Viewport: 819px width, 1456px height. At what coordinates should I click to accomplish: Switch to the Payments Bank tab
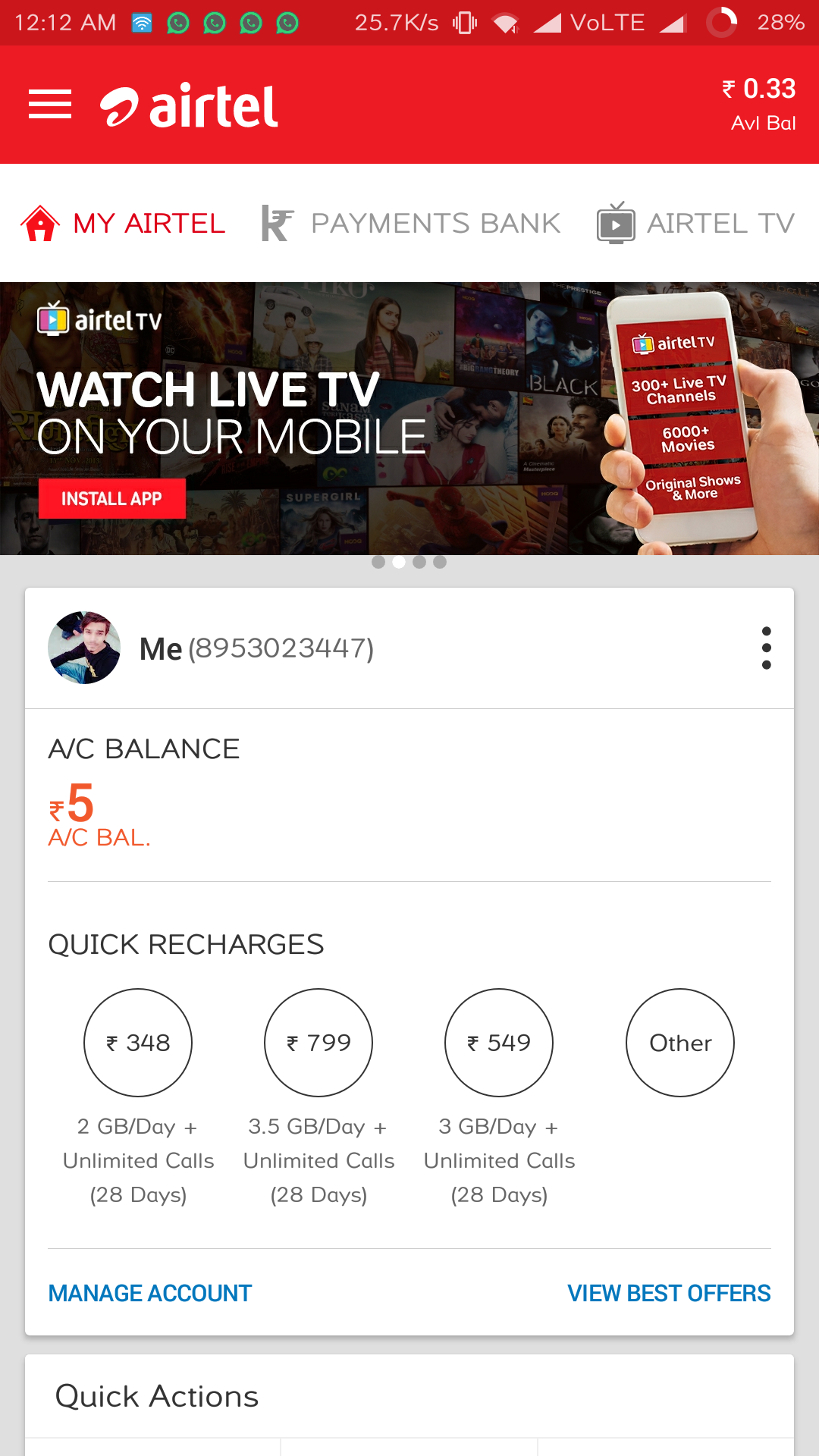coord(411,224)
